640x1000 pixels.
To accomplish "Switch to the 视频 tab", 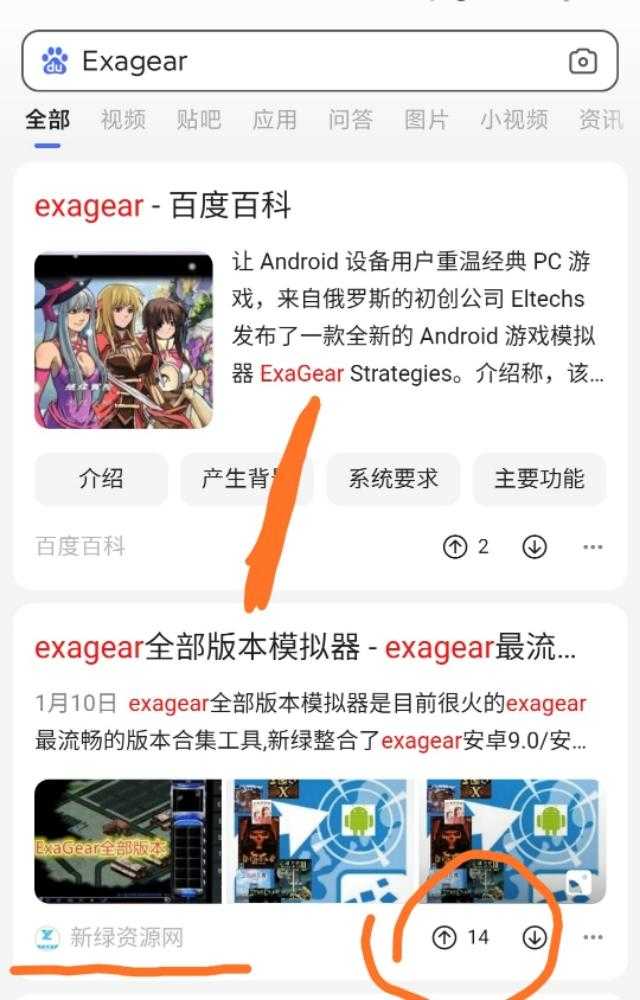I will click(123, 120).
